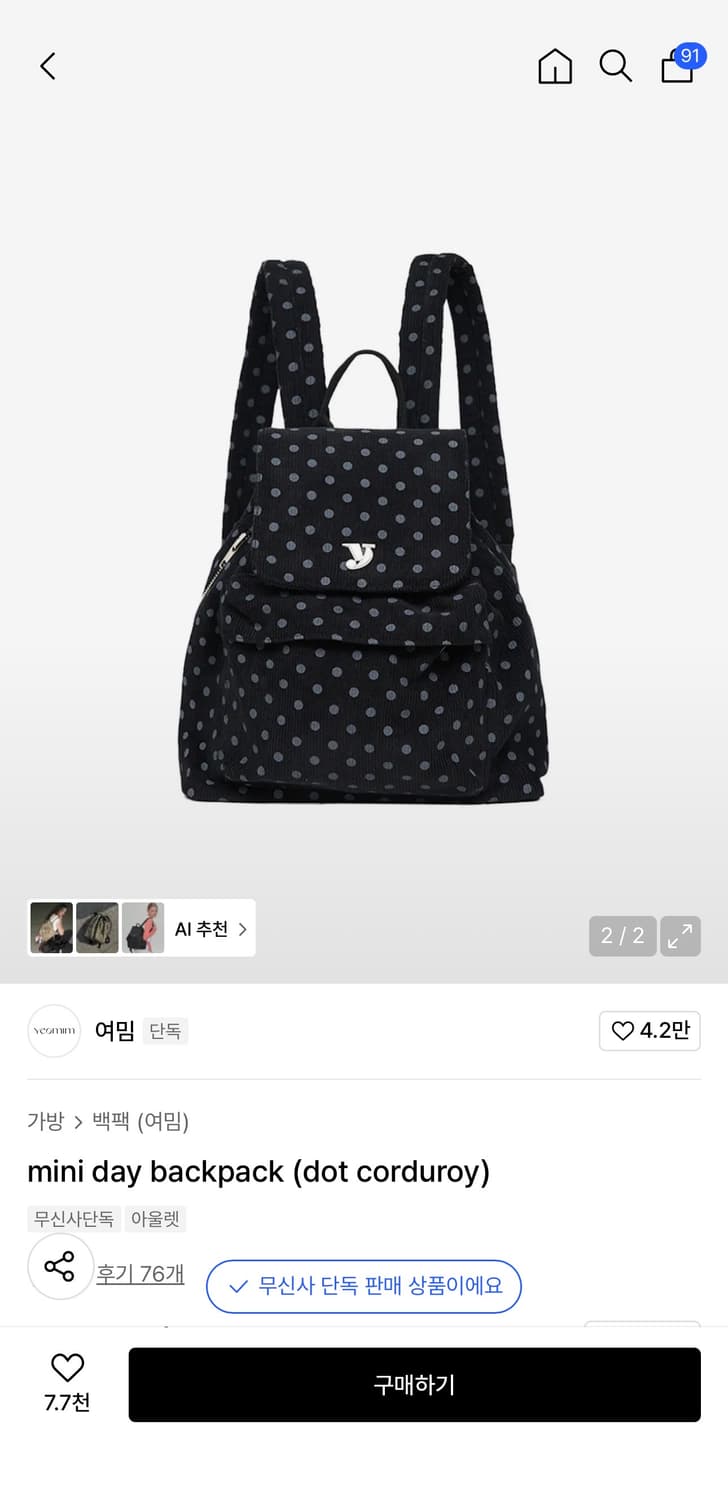This screenshot has width=728, height=1500.
Task: Open the 가방 category from breadcrumb
Action: pos(45,1123)
